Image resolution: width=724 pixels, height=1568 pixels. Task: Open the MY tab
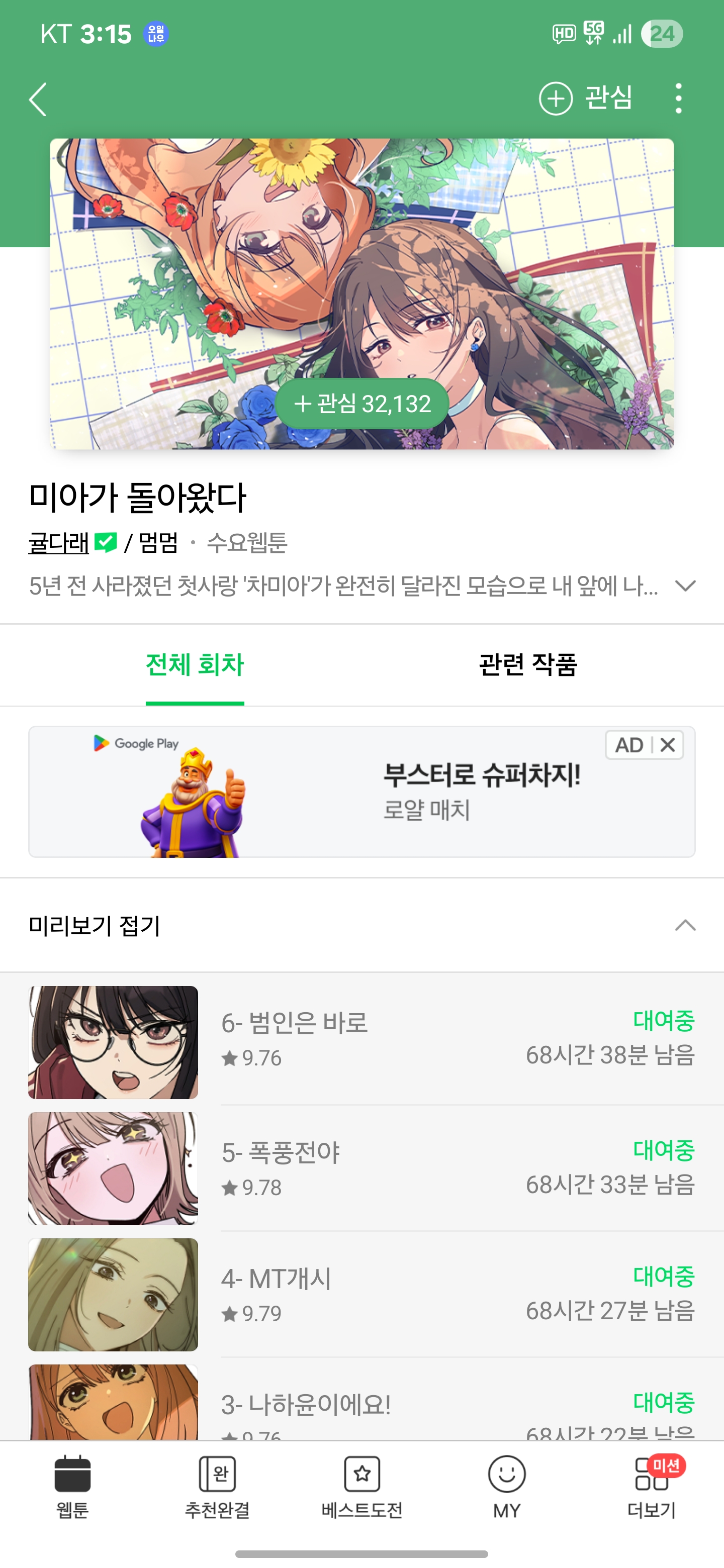(x=507, y=1487)
